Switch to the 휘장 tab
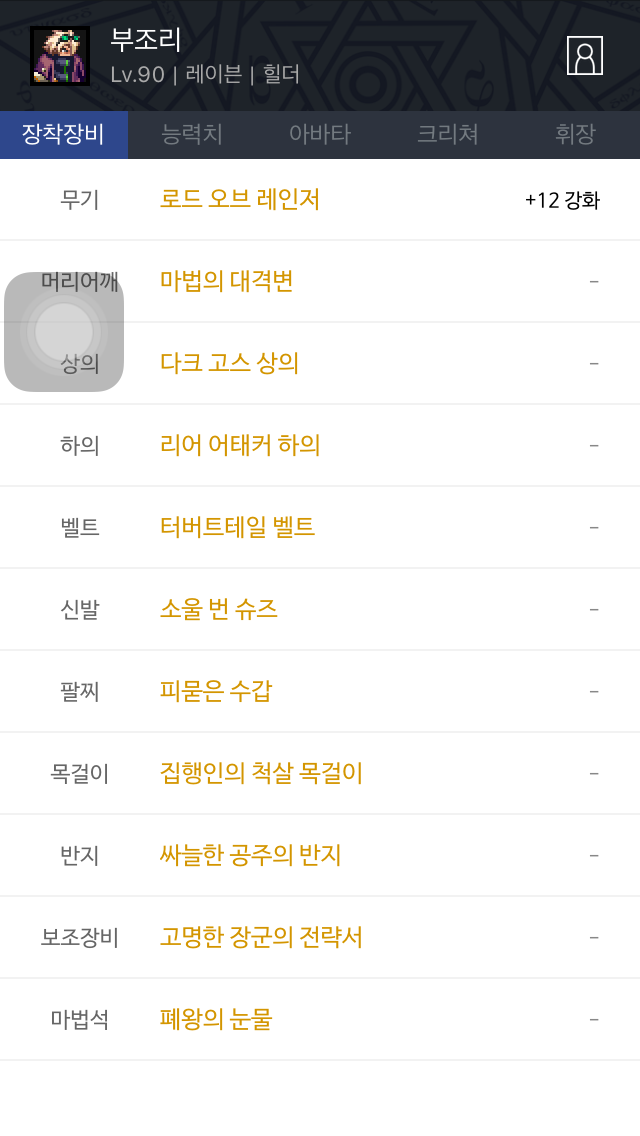Viewport: 640px width, 1136px height. click(575, 135)
